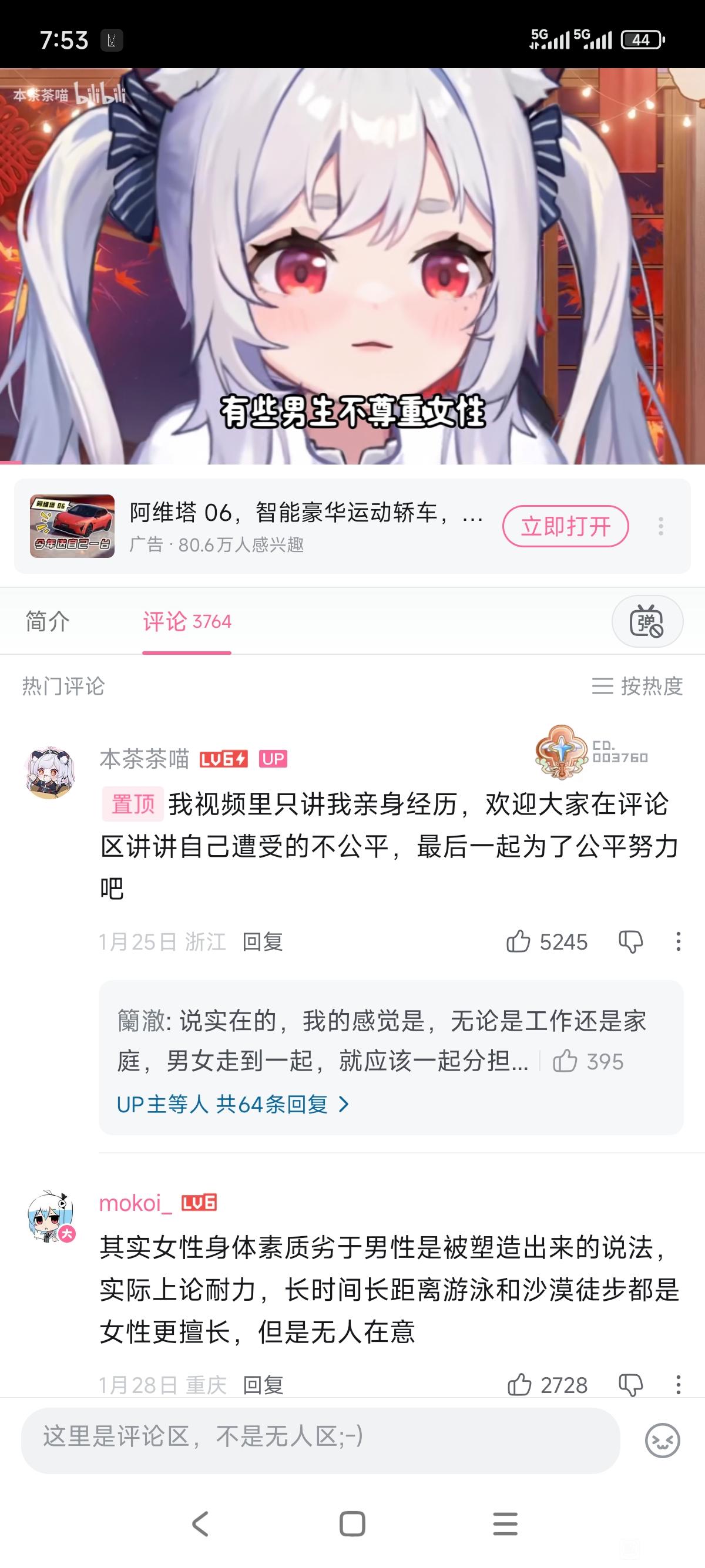Reply to mokoi_'s comment
Screen dimensions: 705x1568
(x=263, y=1385)
